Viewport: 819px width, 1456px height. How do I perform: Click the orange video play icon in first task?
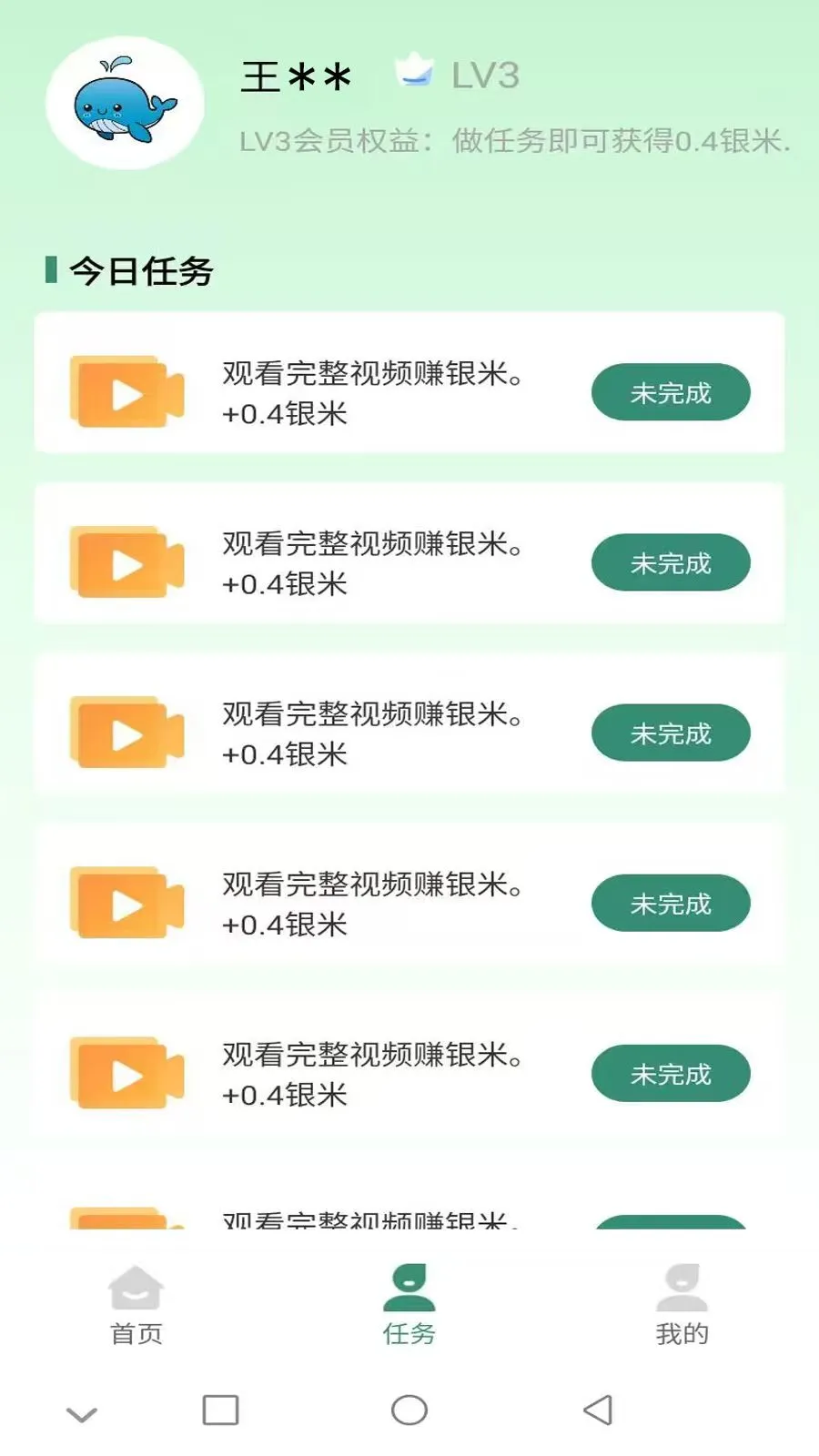click(x=127, y=391)
